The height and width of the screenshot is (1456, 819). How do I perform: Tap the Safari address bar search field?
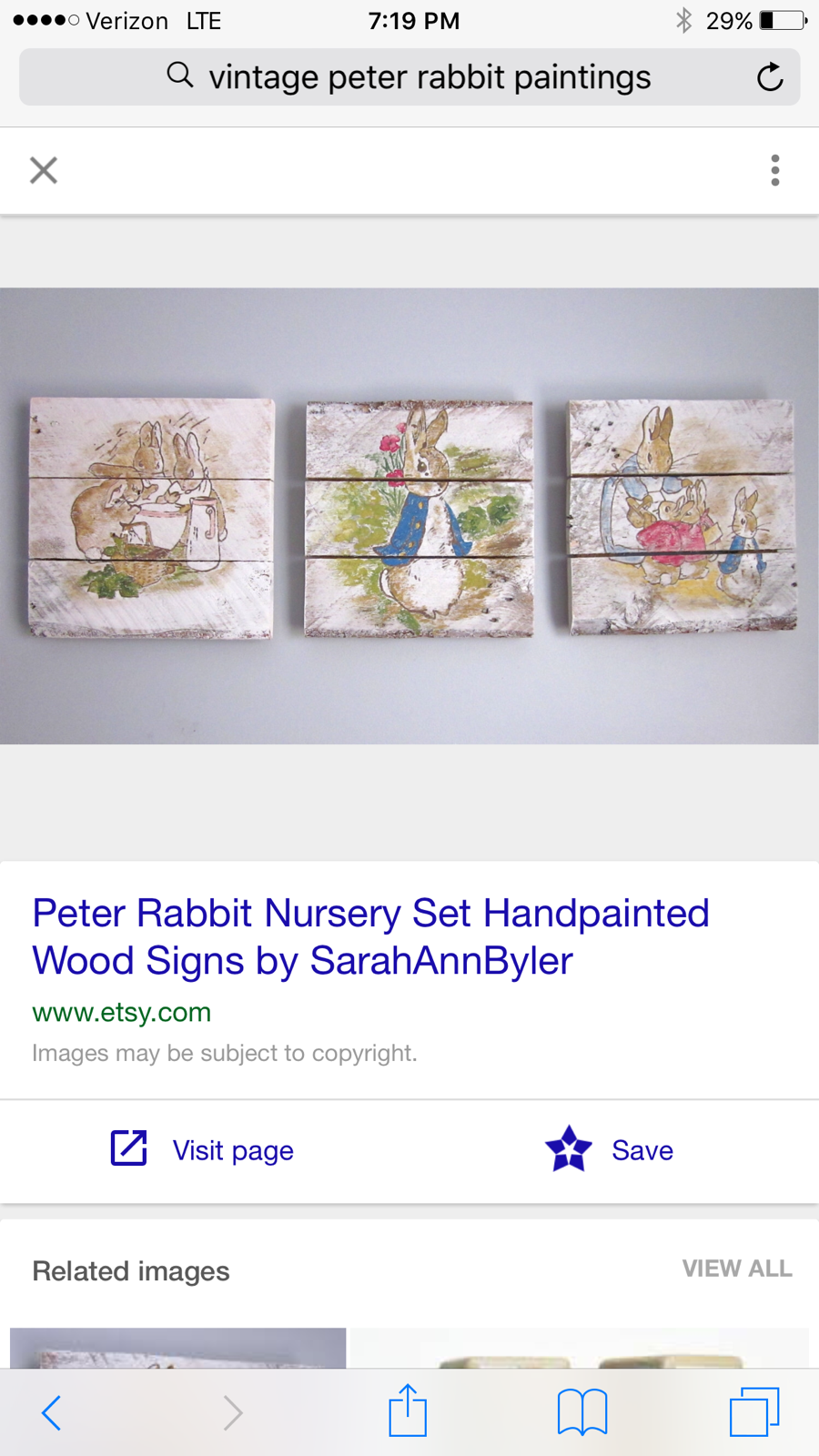pyautogui.click(x=409, y=77)
